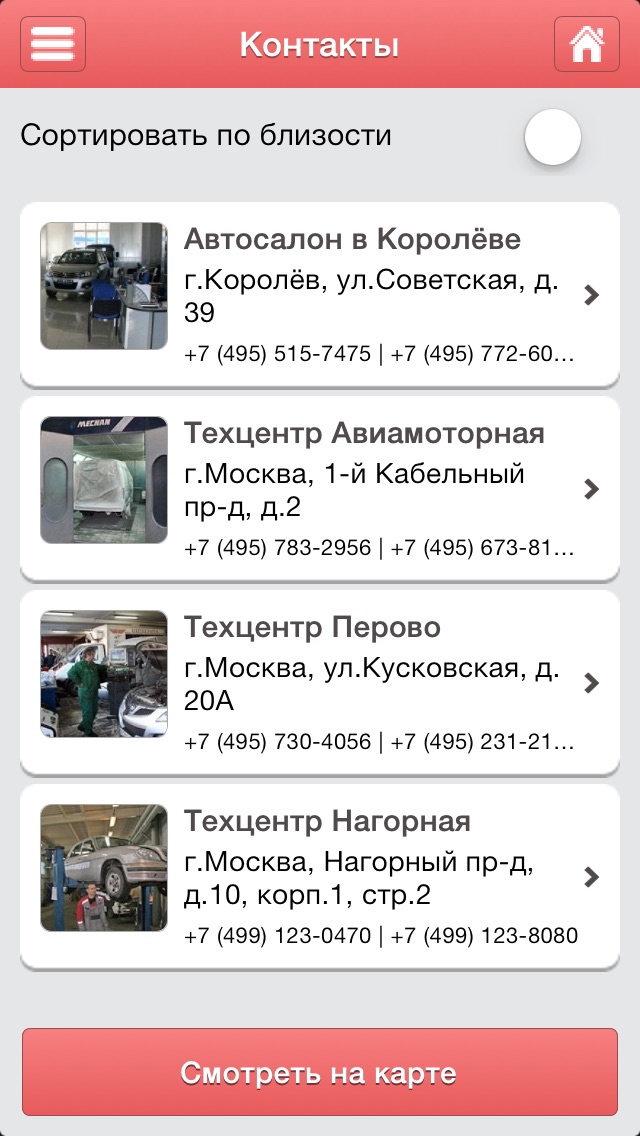Tap the Смотреть на карте button
The width and height of the screenshot is (640, 1136).
(x=320, y=1072)
